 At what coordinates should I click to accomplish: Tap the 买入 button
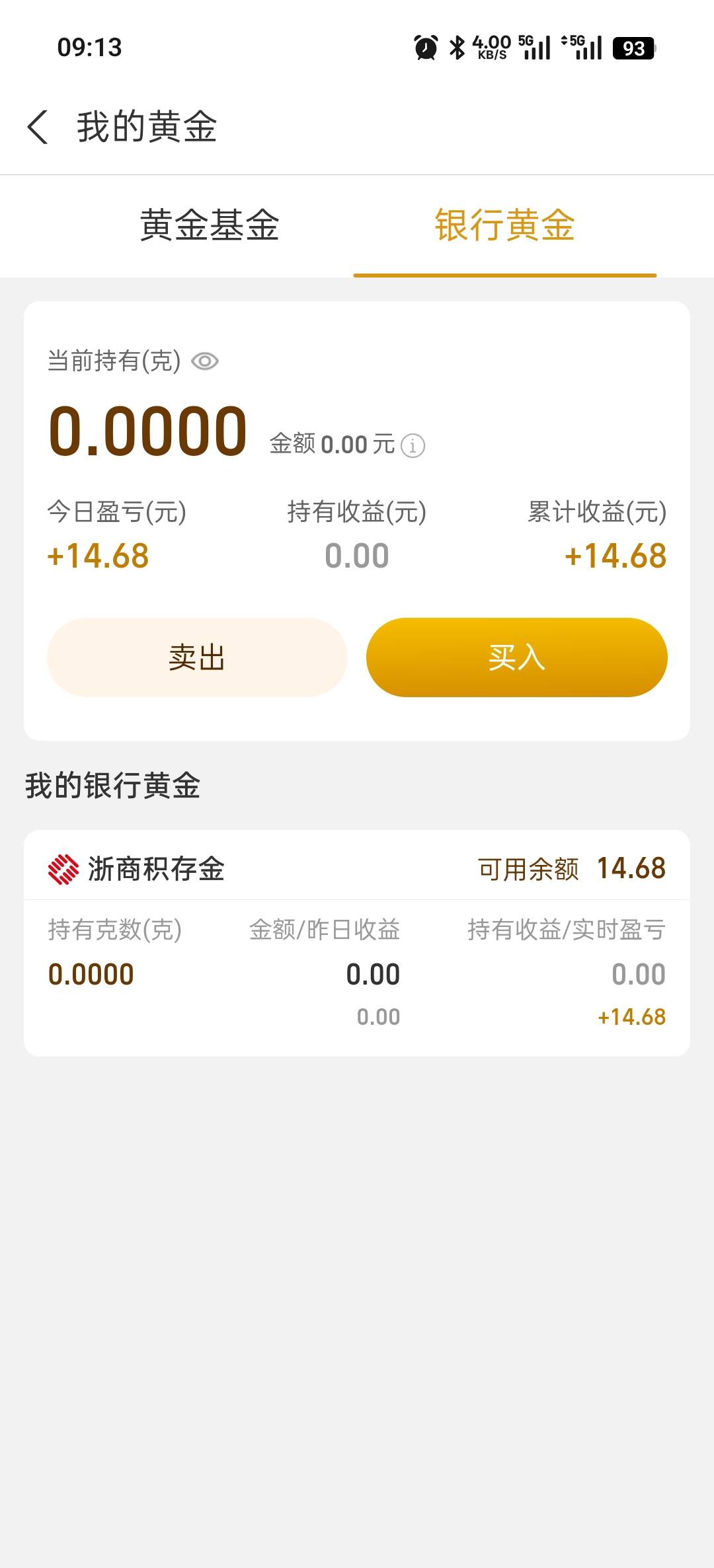[517, 657]
